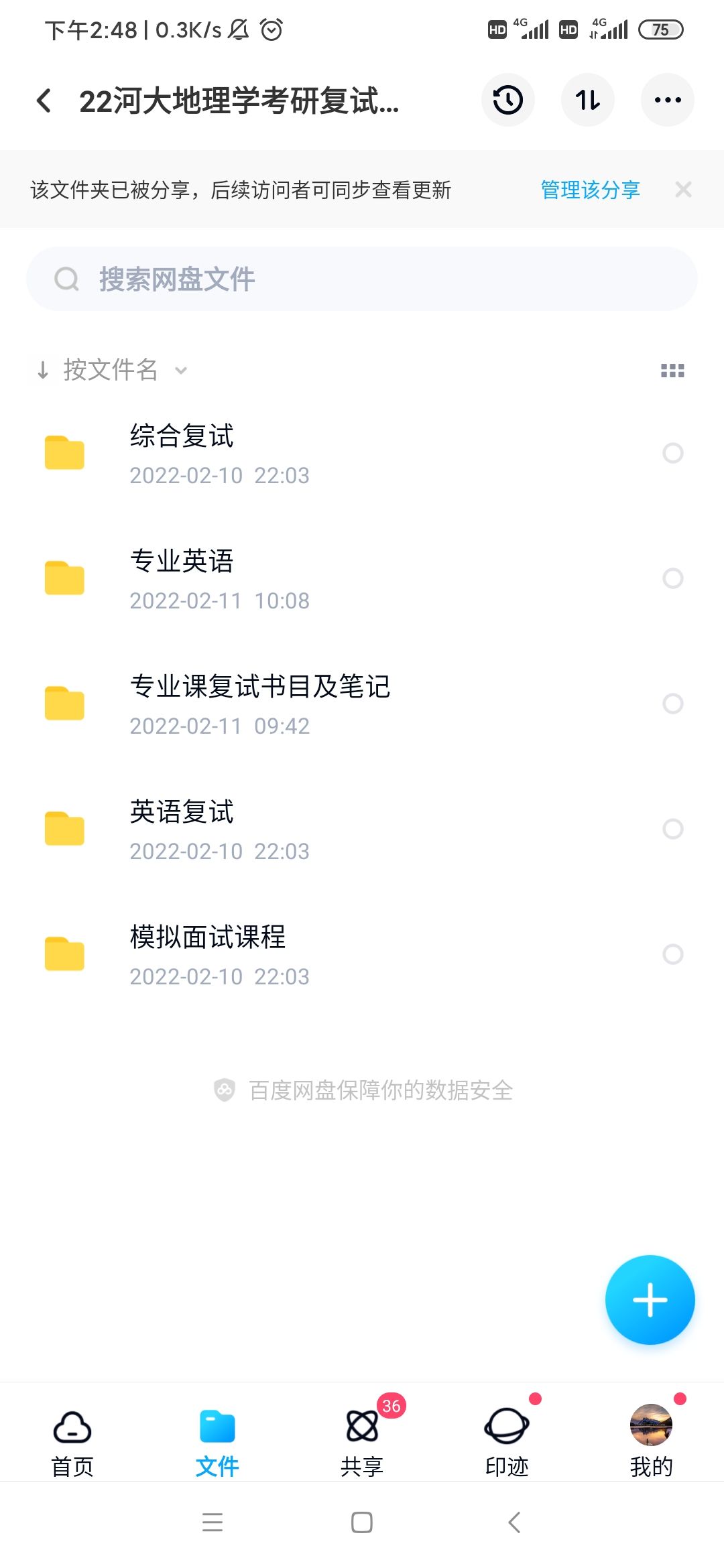
Task: Go back from the 22河大地理学考研复试 folder
Action: pyautogui.click(x=44, y=101)
